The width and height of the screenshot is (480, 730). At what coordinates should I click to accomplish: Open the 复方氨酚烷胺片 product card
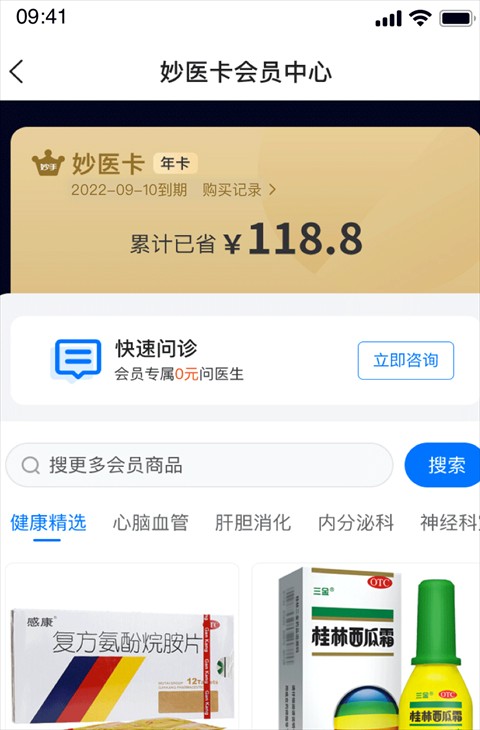(122, 647)
